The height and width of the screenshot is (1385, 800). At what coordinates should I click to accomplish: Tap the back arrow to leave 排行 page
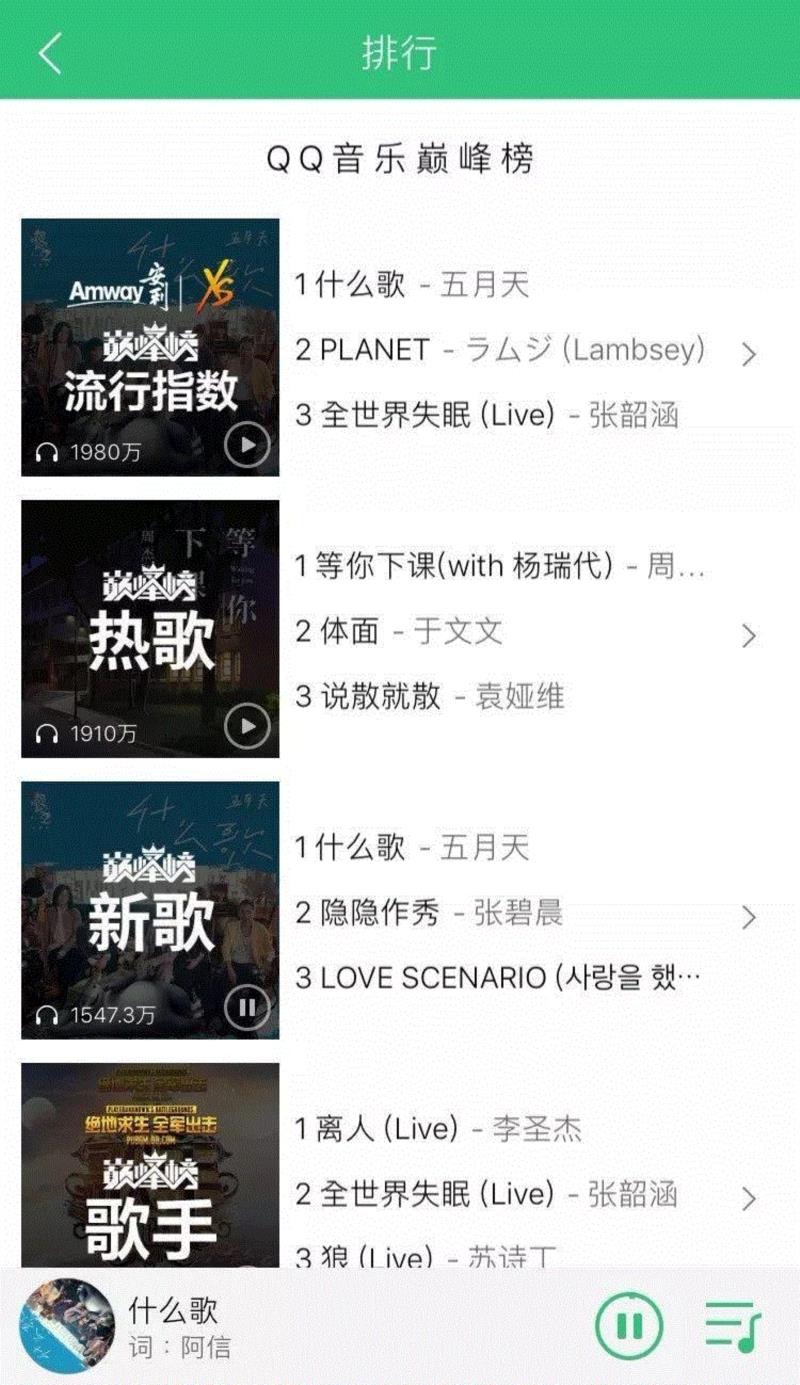48,55
